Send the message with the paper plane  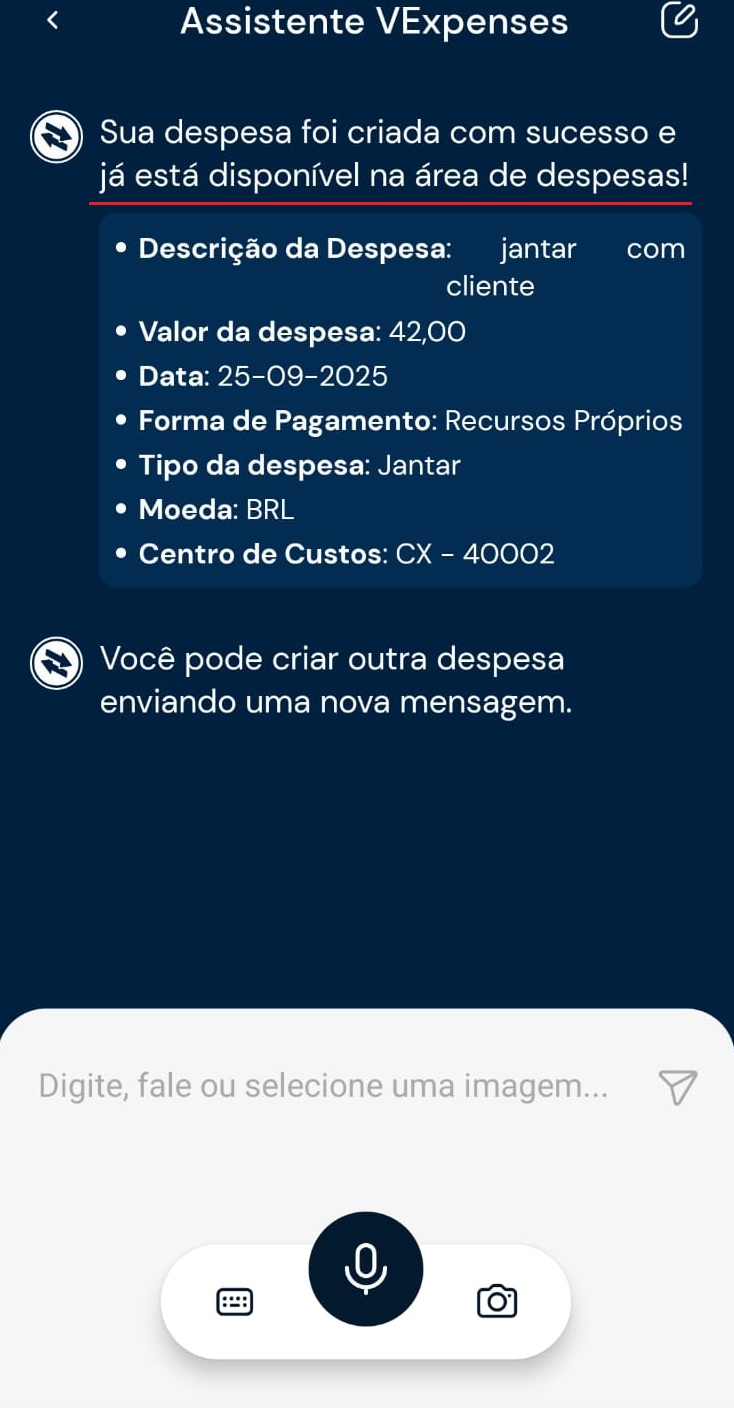[677, 1087]
